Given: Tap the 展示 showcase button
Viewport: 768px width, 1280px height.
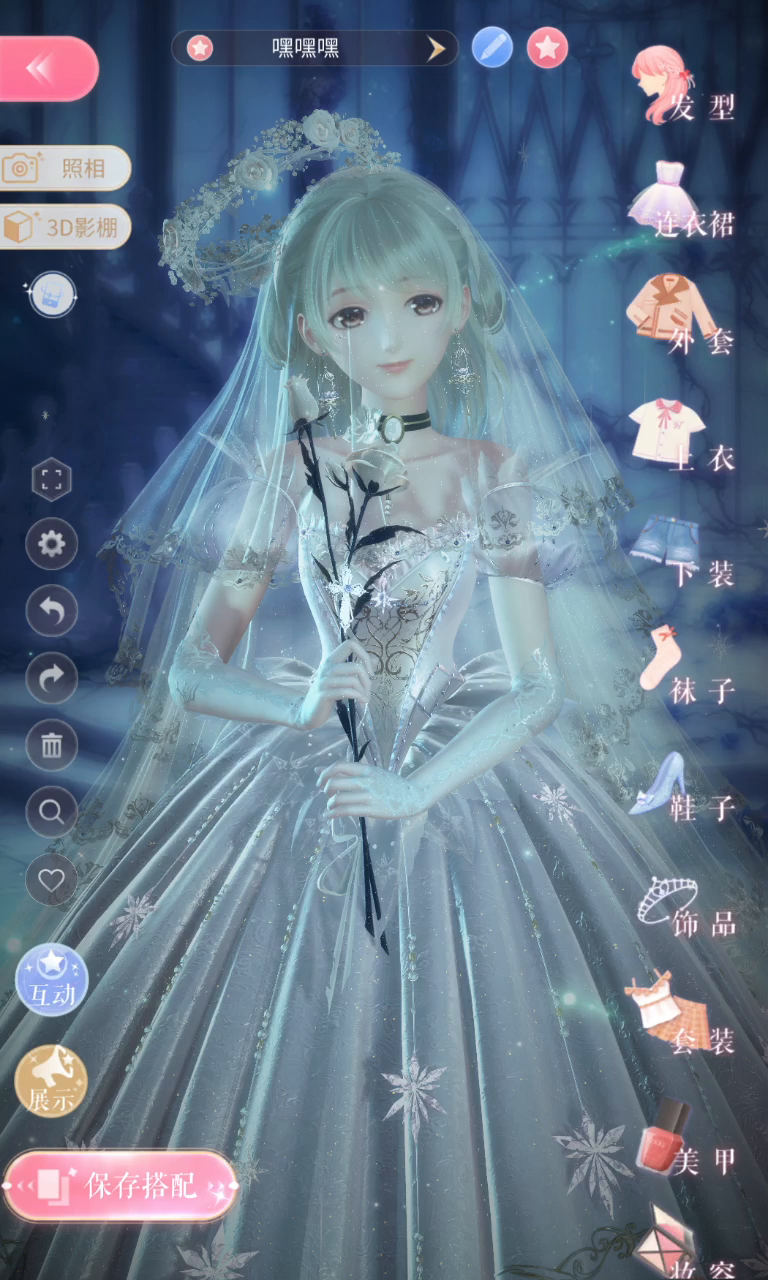Looking at the screenshot, I should [51, 1082].
